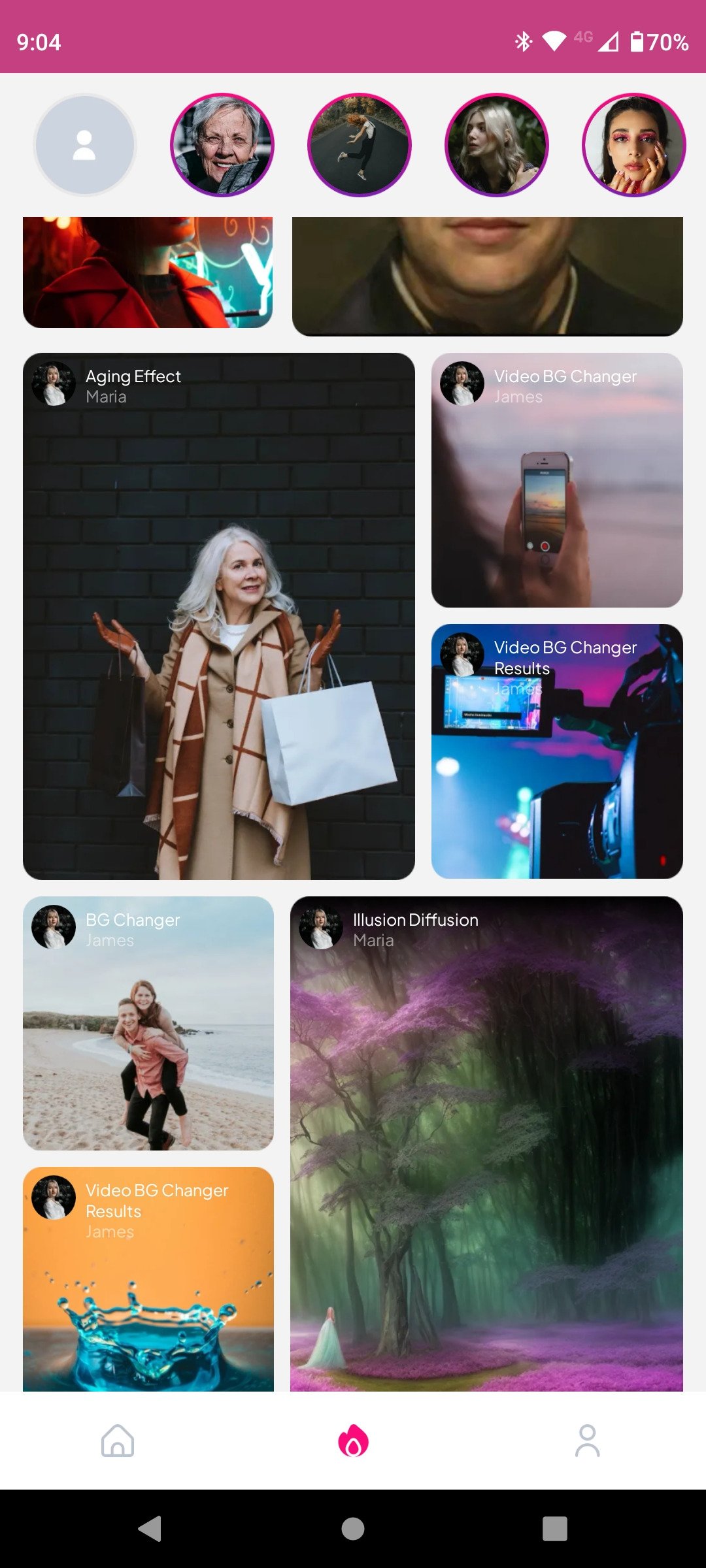Image resolution: width=706 pixels, height=1568 pixels.
Task: Go to the Profile tab
Action: point(588,1441)
